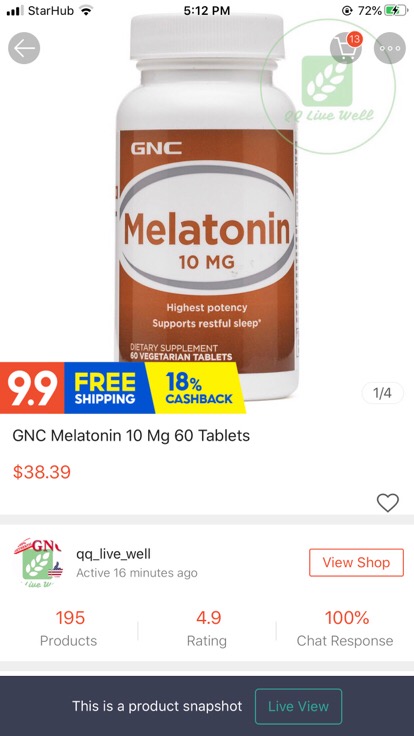Open the three-dot overflow menu
414x736 pixels.
coord(390,48)
